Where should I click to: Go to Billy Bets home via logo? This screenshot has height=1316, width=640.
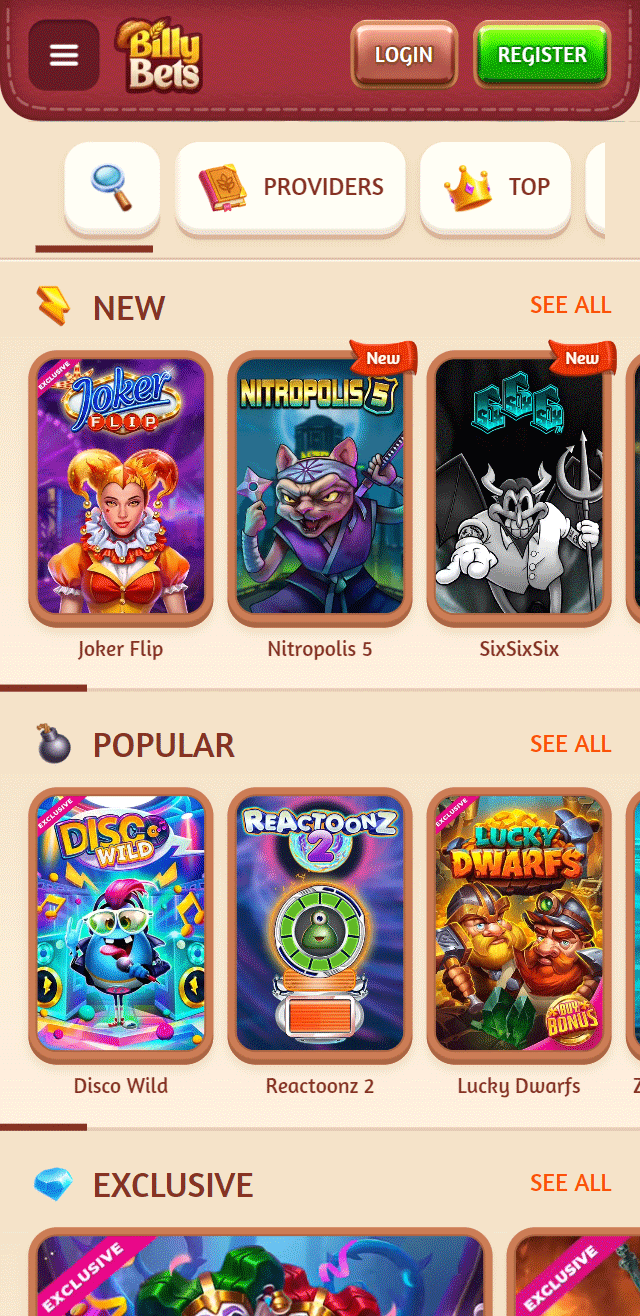pyautogui.click(x=160, y=56)
